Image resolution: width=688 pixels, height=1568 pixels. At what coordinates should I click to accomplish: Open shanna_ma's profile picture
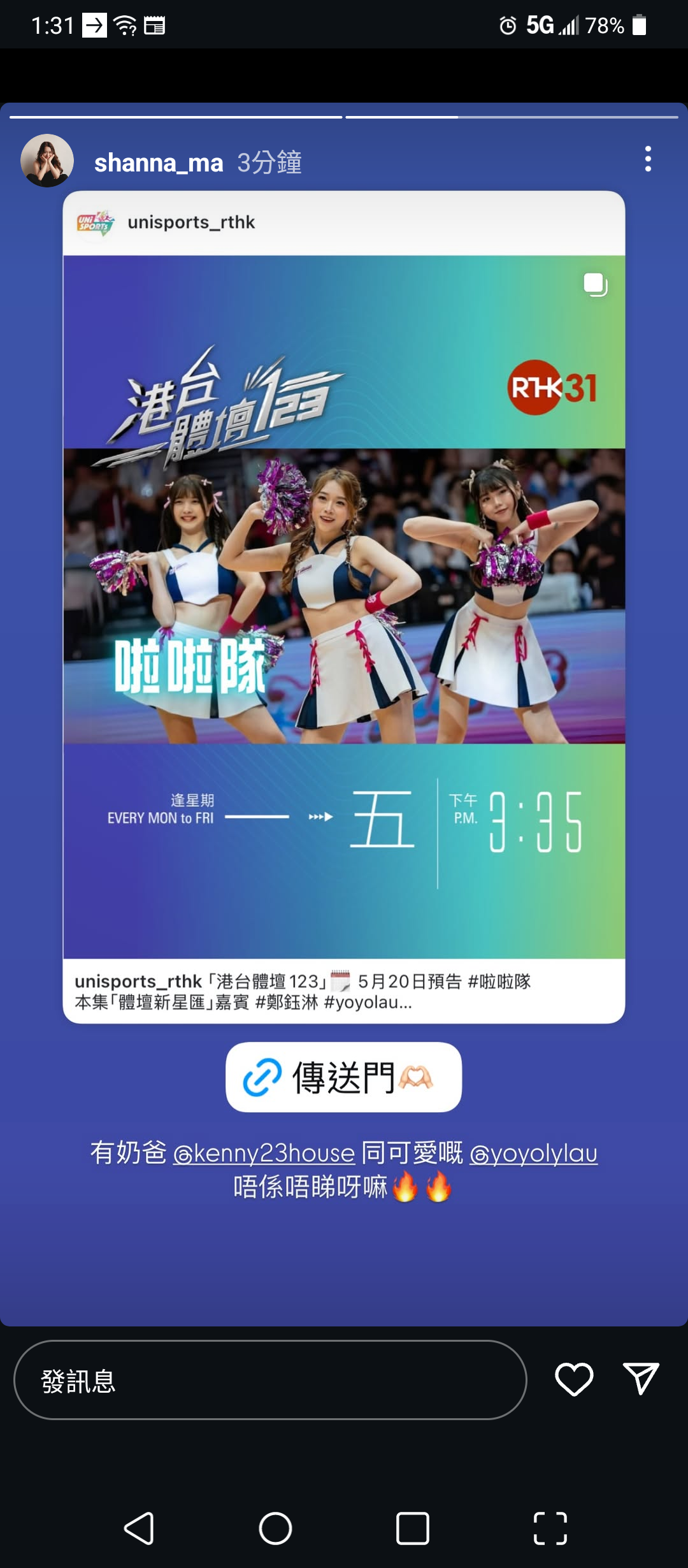[x=47, y=161]
